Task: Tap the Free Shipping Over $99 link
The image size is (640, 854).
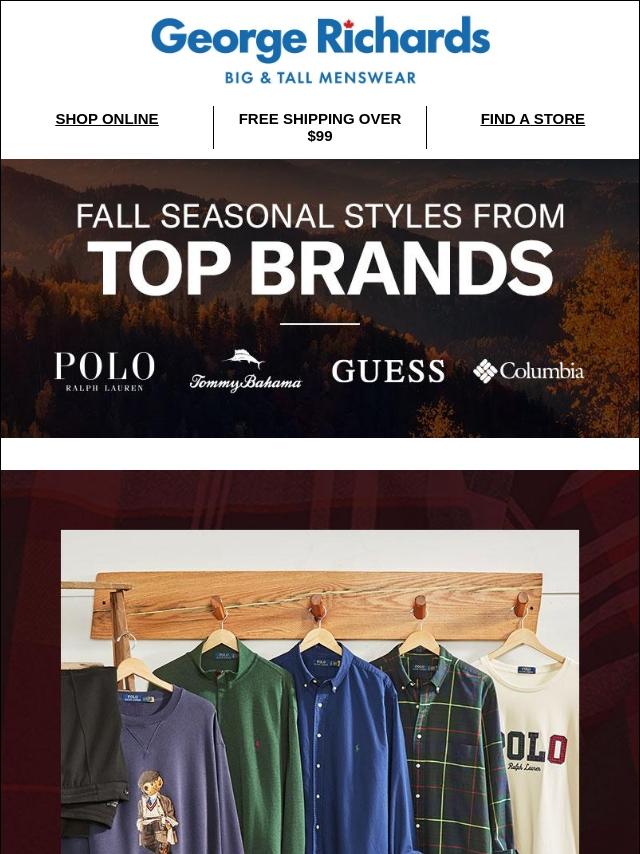Action: (x=320, y=127)
